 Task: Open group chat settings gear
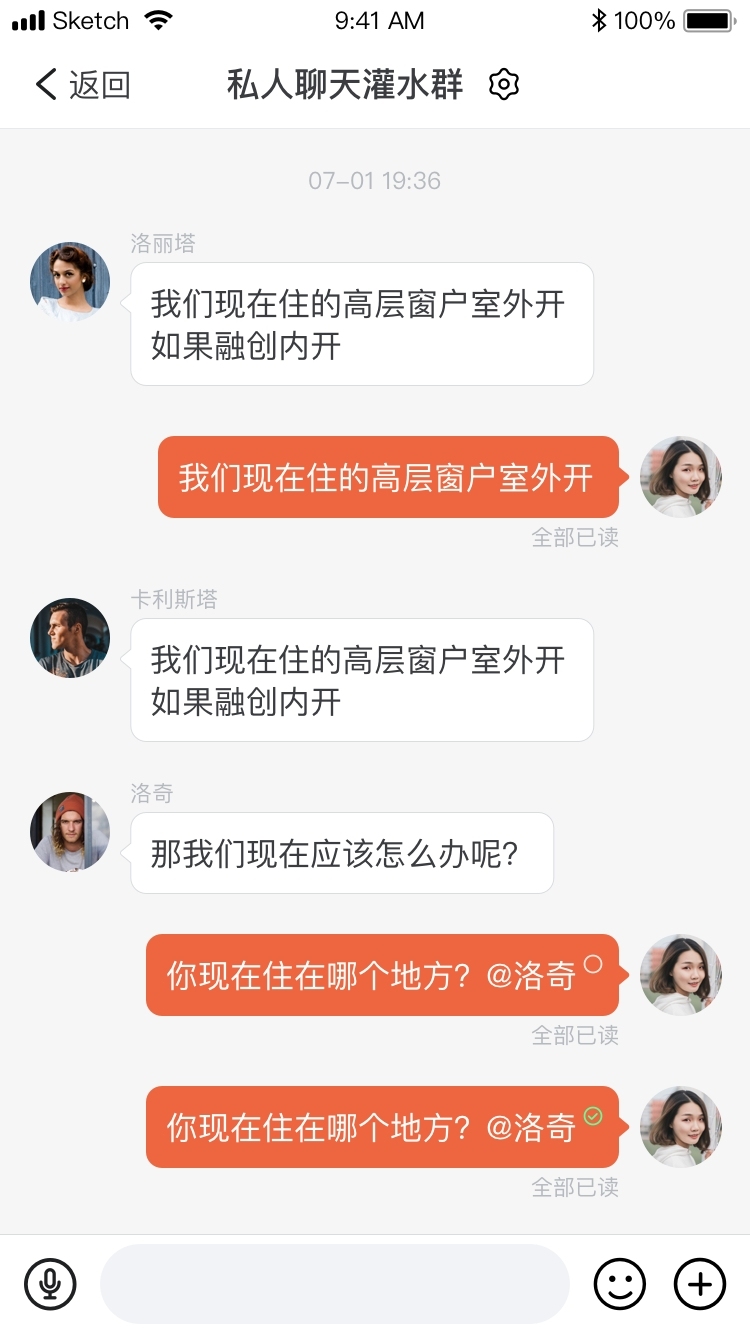click(x=504, y=85)
